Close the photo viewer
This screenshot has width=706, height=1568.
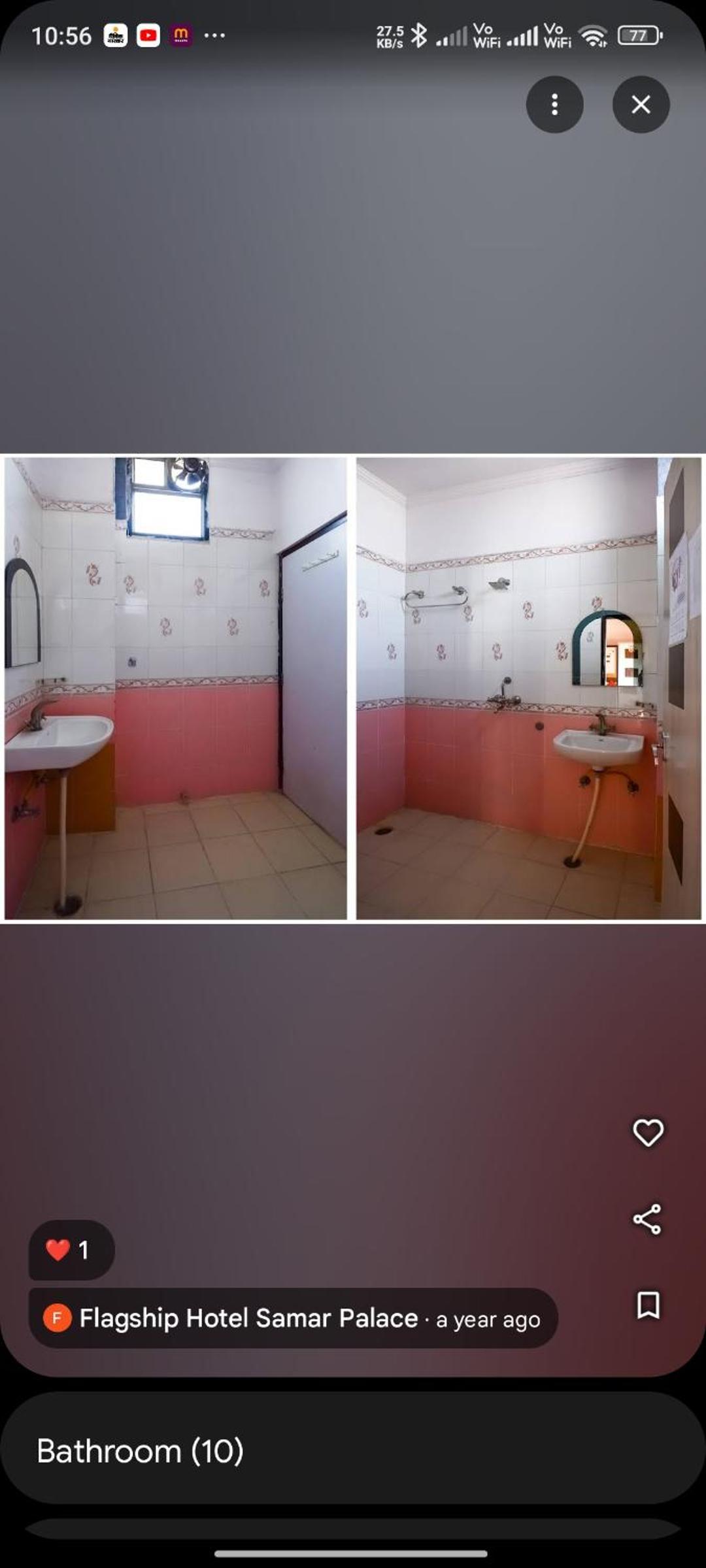tap(641, 105)
